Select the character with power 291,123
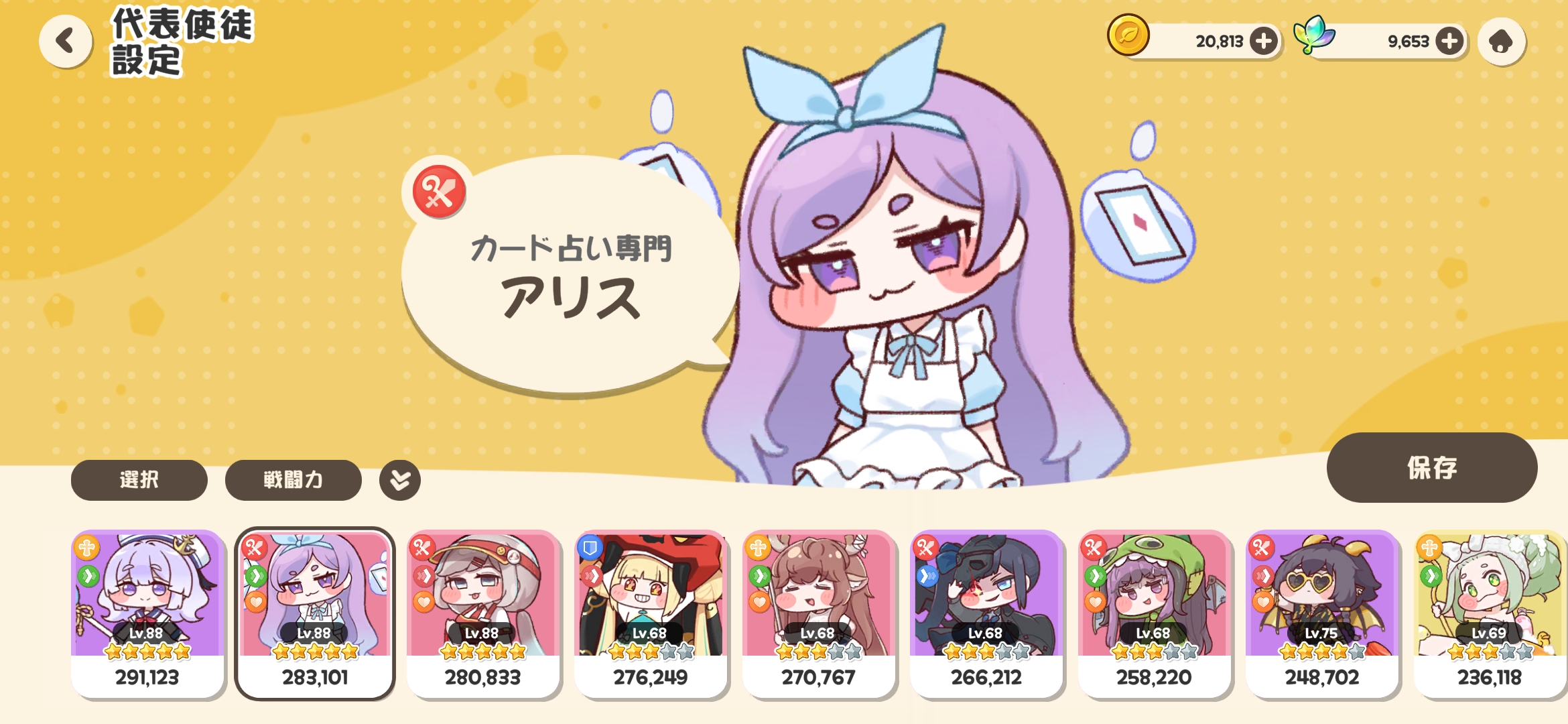 click(147, 613)
